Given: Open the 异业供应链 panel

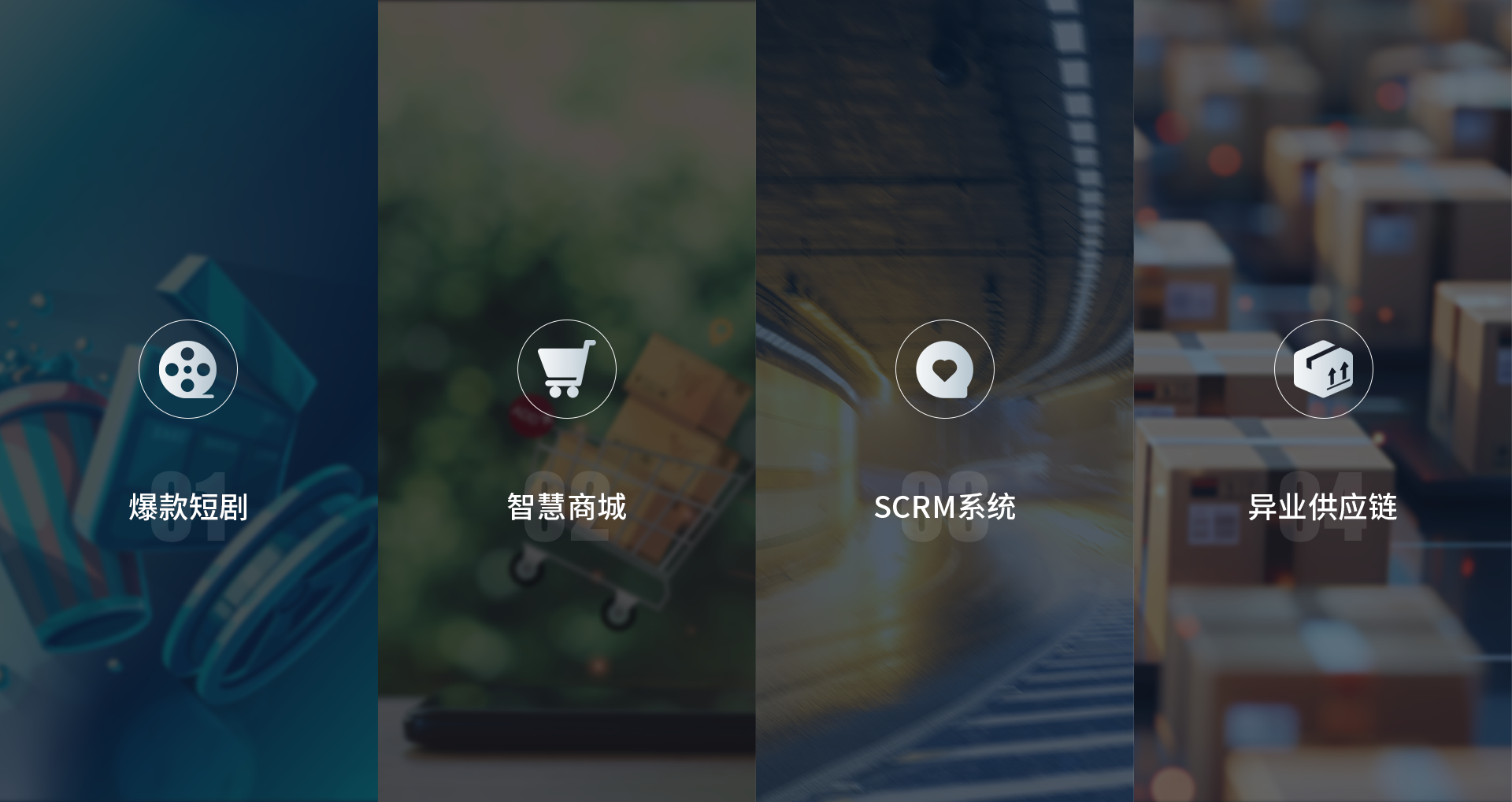Looking at the screenshot, I should pos(1322,507).
